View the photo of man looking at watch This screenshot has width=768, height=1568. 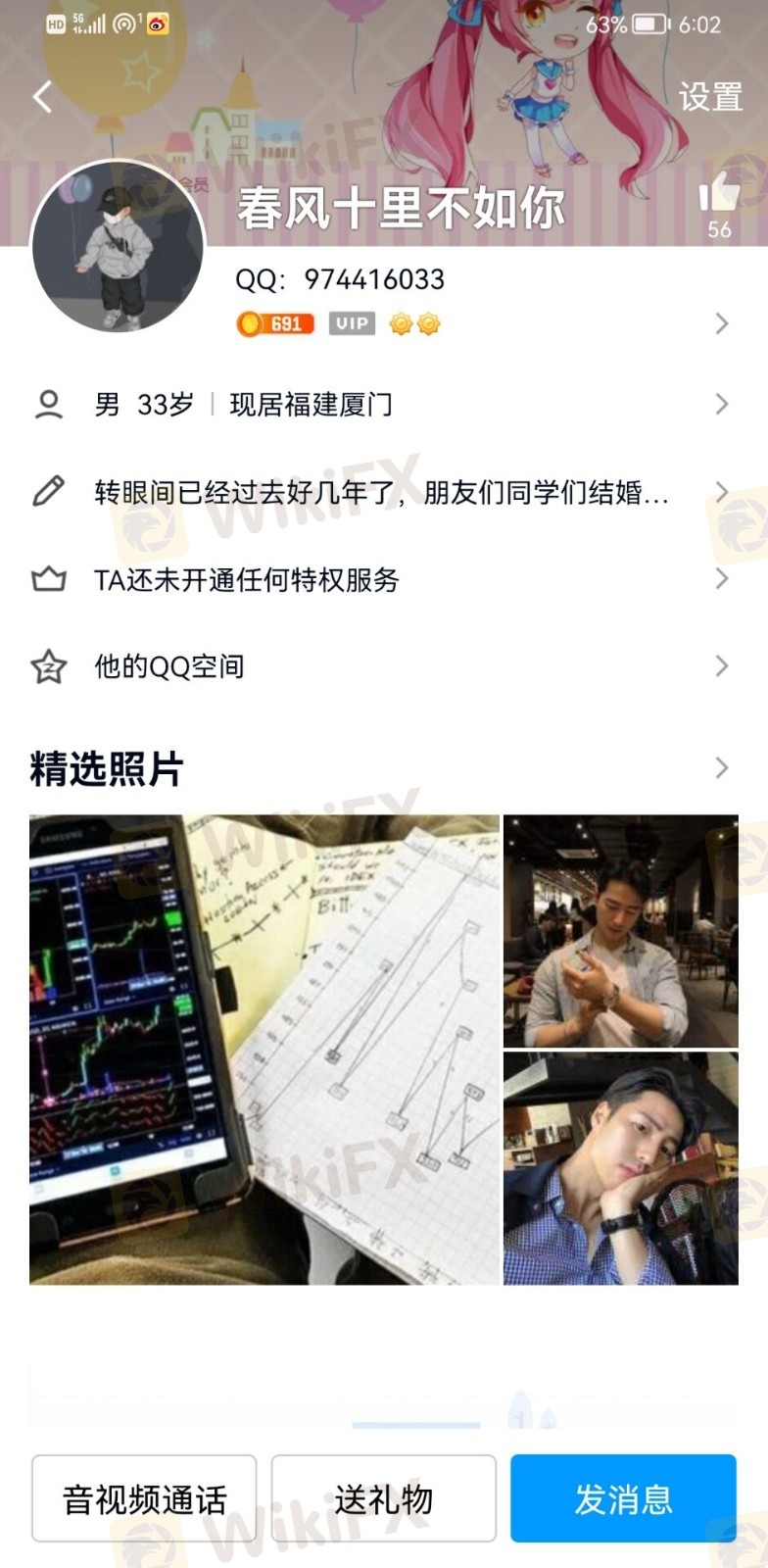click(621, 931)
